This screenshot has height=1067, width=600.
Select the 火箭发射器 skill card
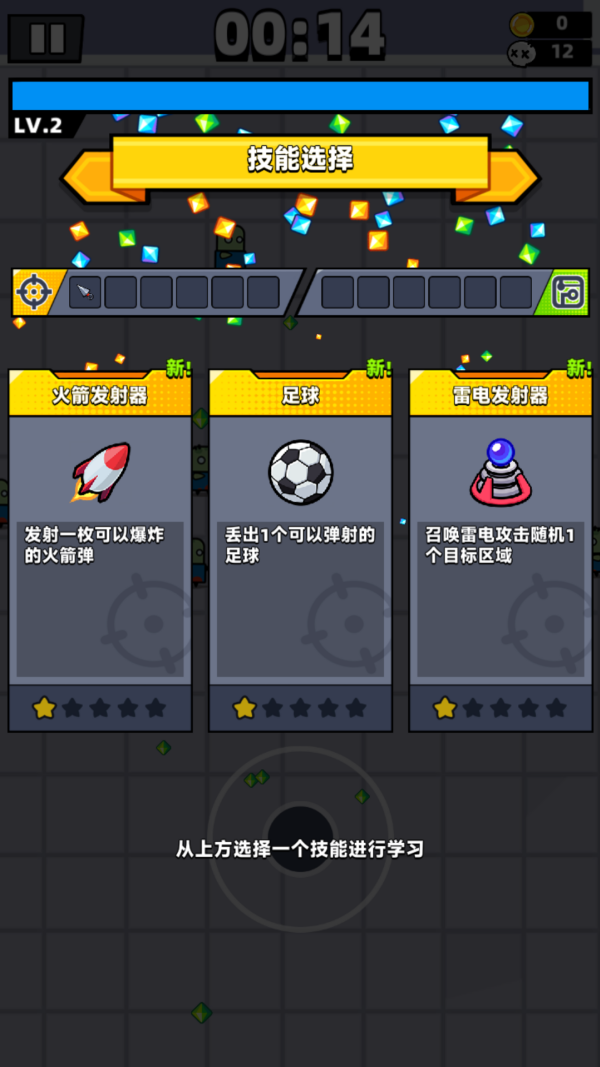pos(100,550)
